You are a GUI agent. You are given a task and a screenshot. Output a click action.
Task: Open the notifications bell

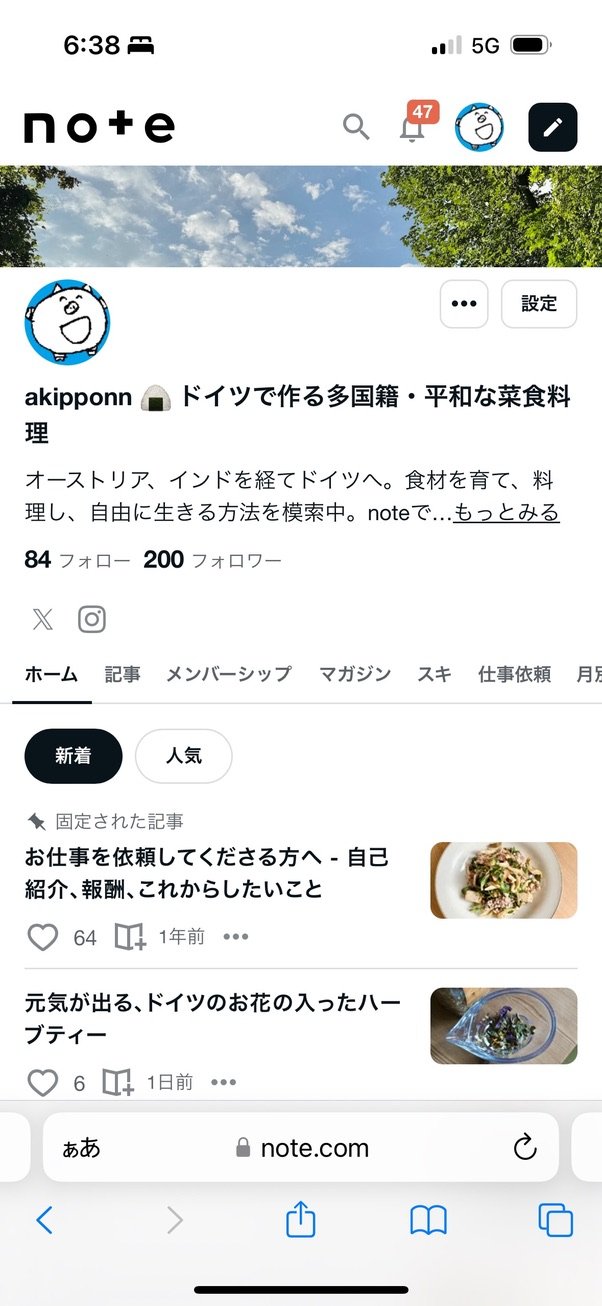[x=412, y=128]
